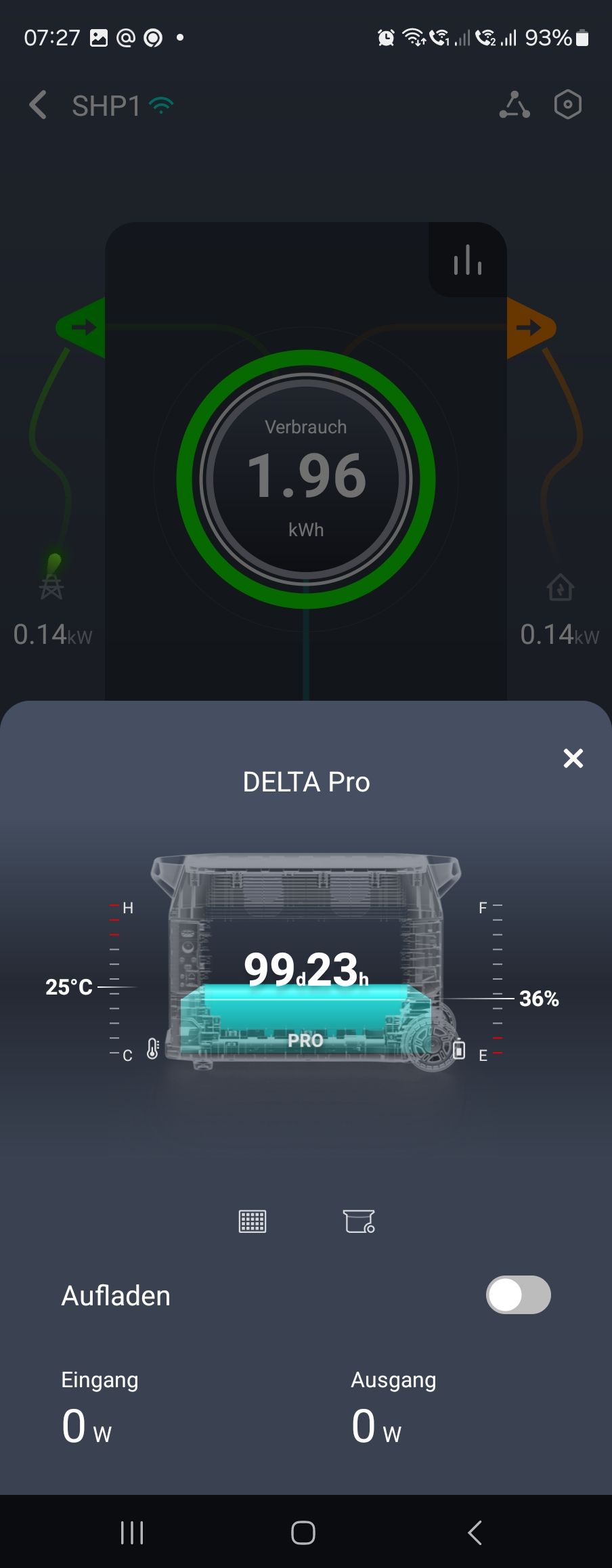Tap the system home button
The image size is (612, 1568).
point(303,1532)
